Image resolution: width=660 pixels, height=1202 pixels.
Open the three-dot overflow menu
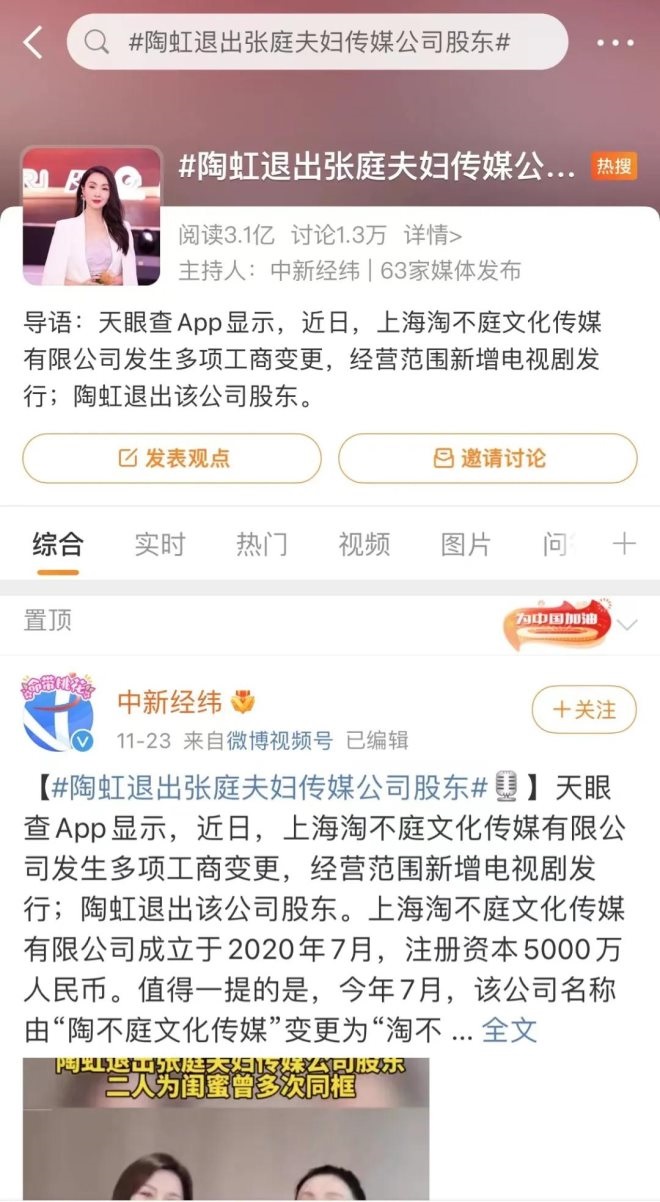click(615, 43)
